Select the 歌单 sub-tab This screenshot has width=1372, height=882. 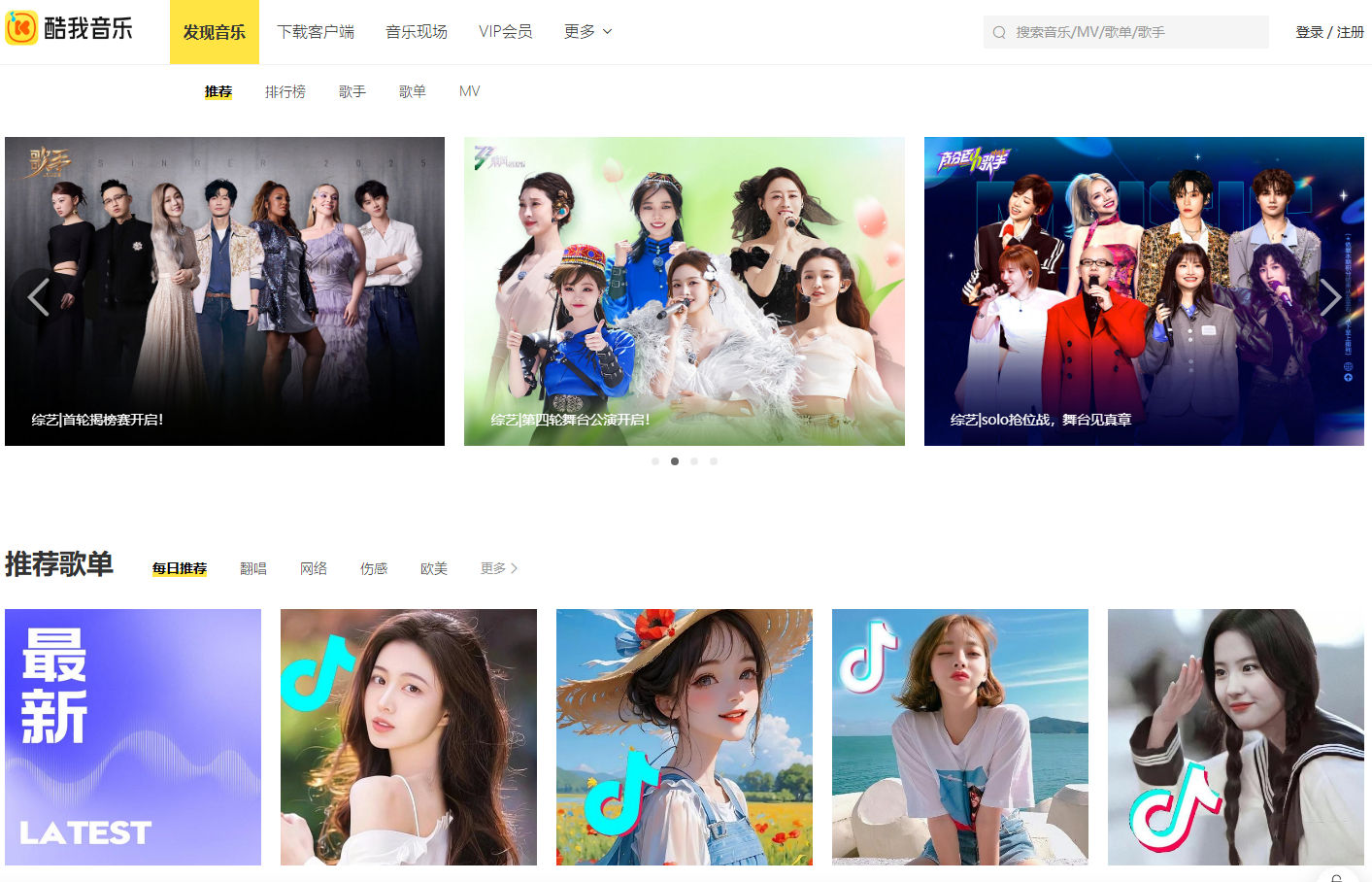tap(412, 91)
